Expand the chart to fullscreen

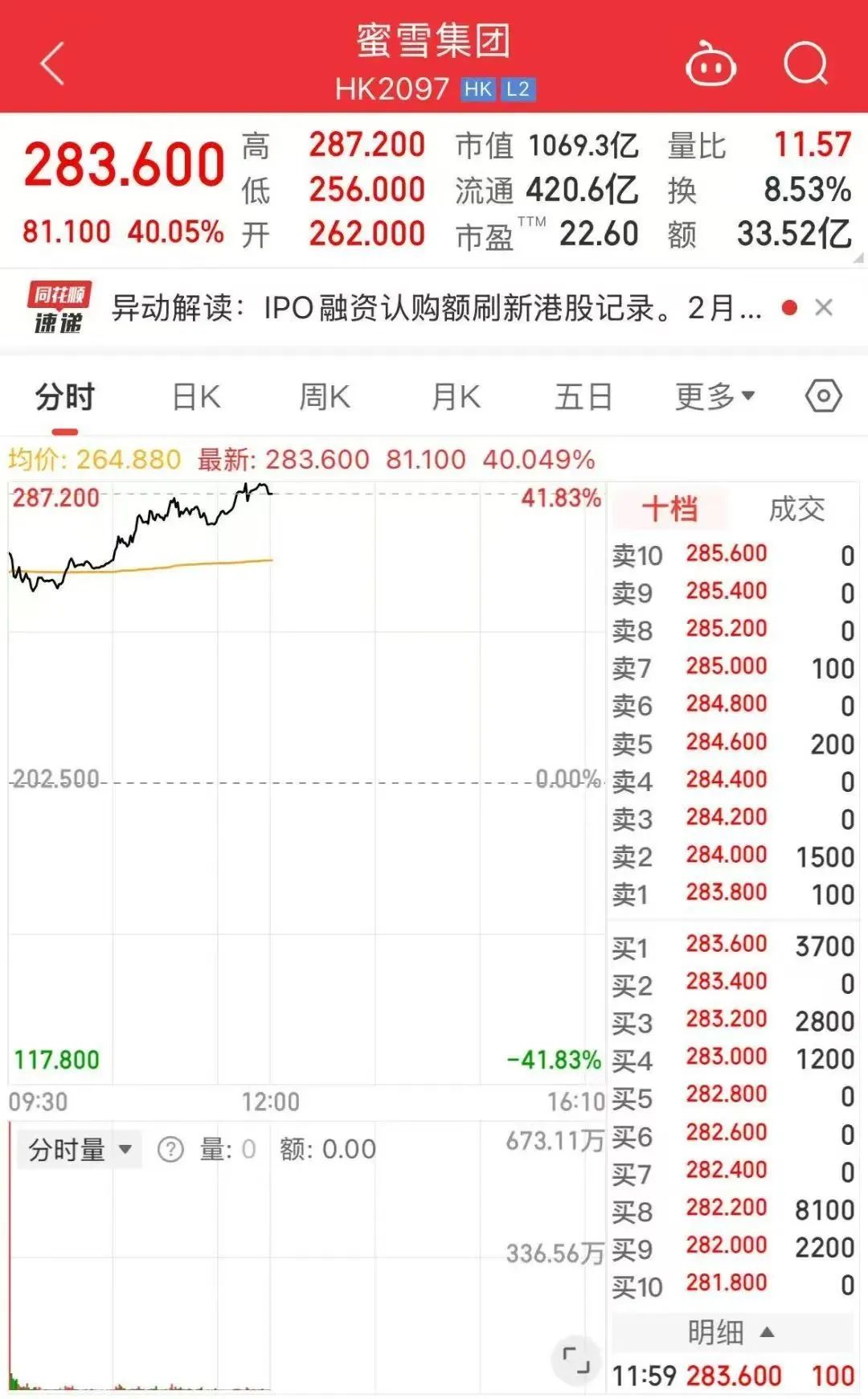pyautogui.click(x=575, y=1360)
